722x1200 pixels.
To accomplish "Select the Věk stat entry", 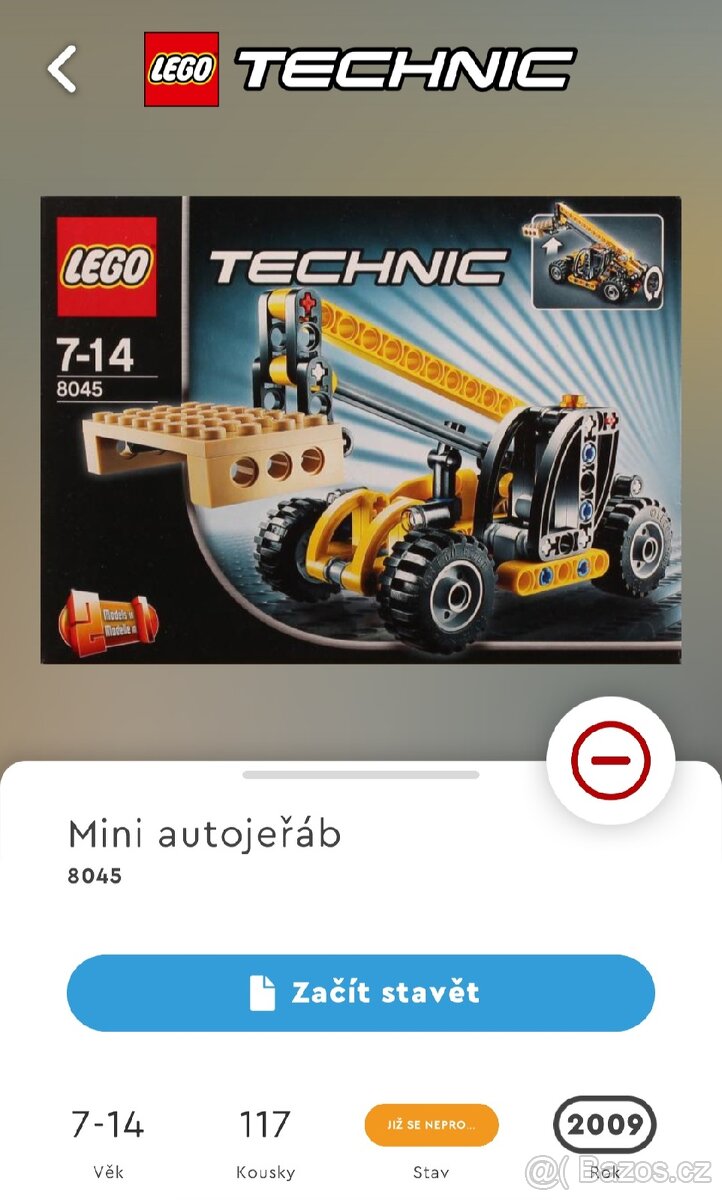I will (x=107, y=1140).
